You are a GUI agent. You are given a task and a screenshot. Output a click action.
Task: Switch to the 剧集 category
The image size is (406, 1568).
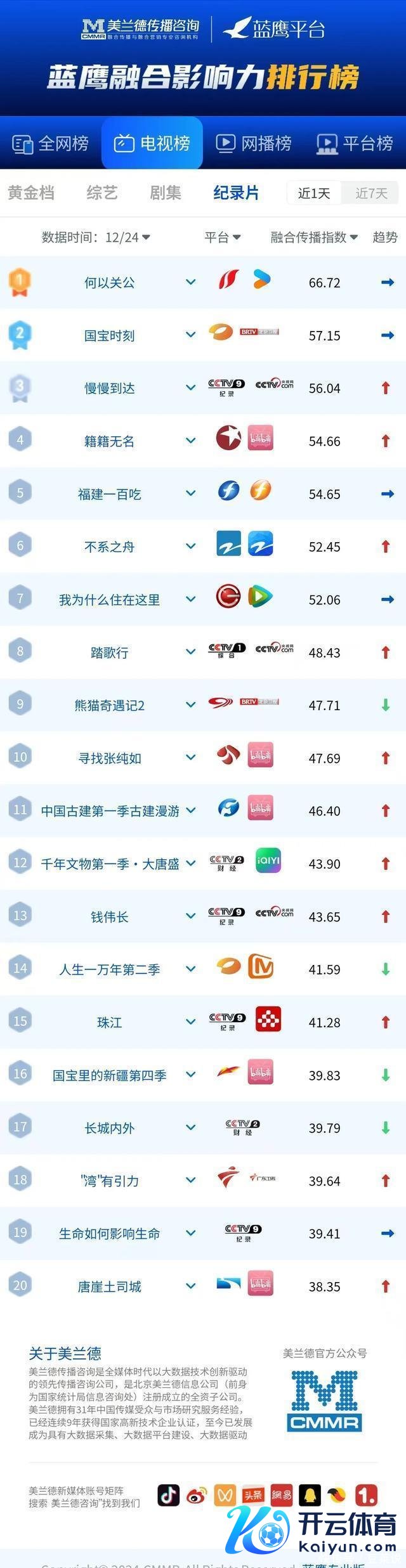[166, 193]
